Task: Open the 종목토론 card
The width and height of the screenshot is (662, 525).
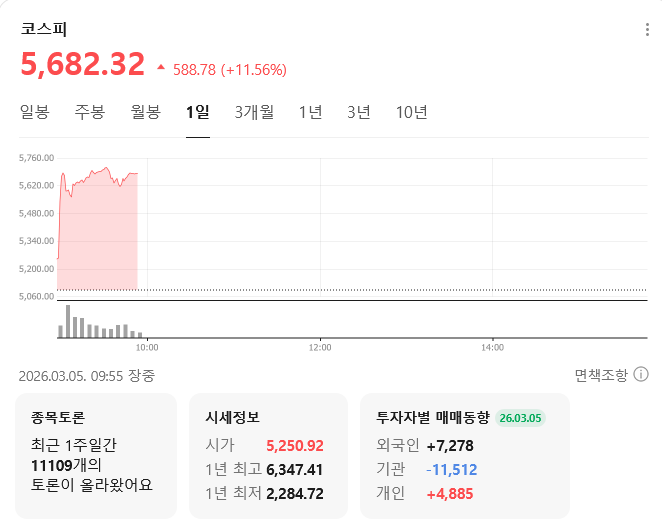Action: click(x=96, y=455)
